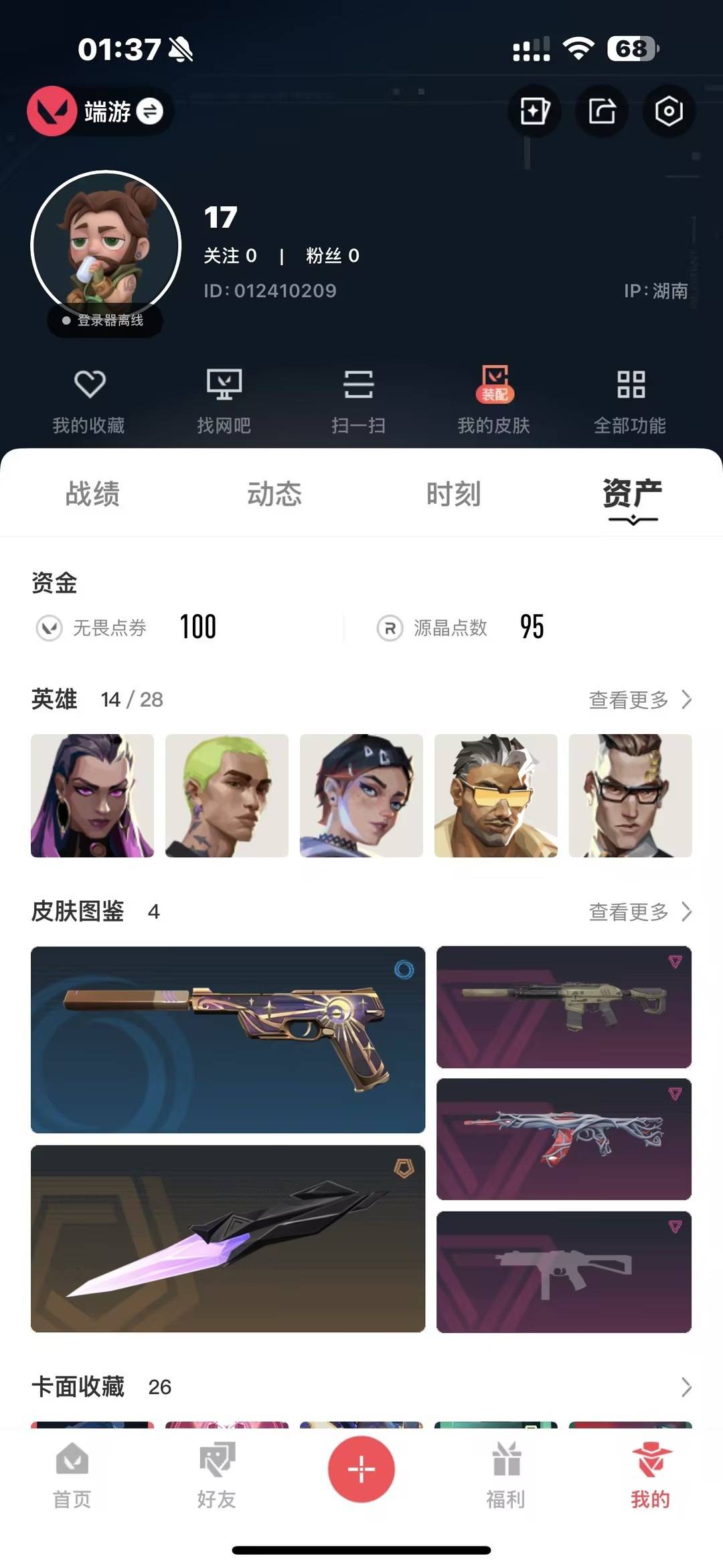Open 我的收藏 favorites heart icon

[90, 400]
